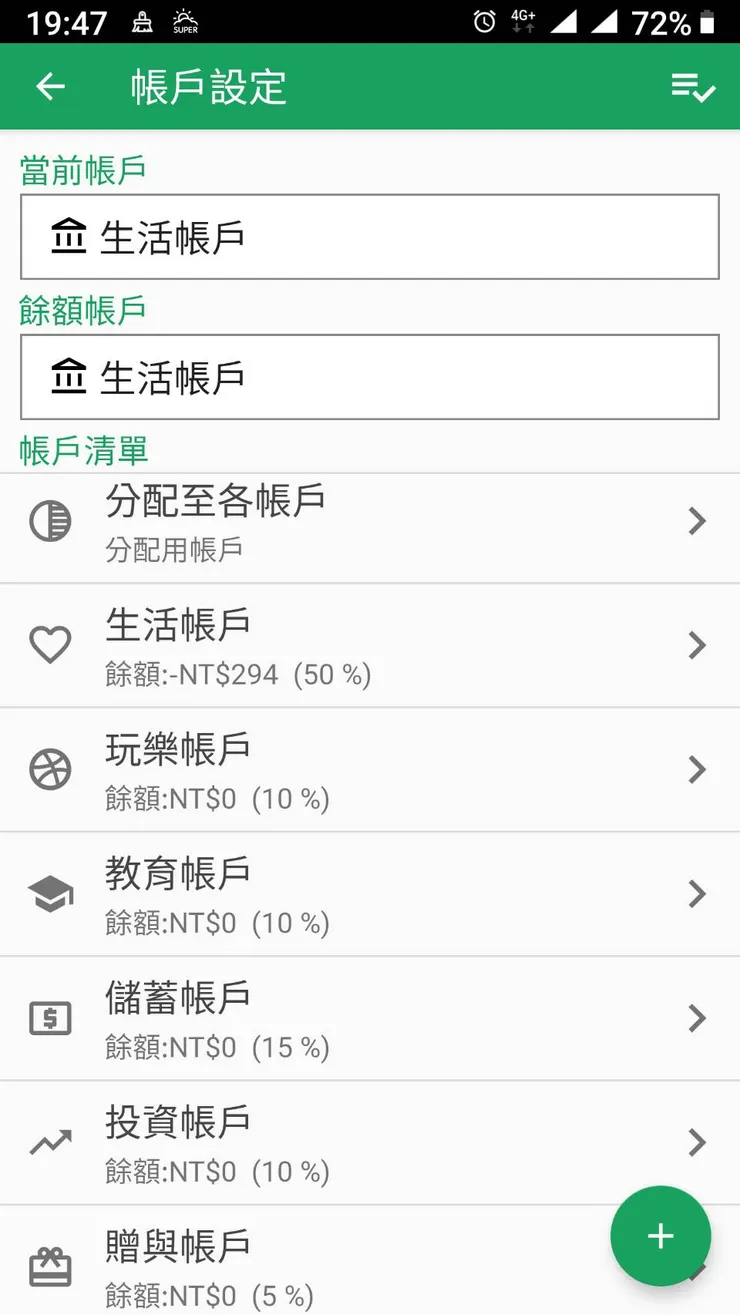Select the ball icon for 玩樂帳戶
This screenshot has width=740, height=1315.
(x=51, y=770)
